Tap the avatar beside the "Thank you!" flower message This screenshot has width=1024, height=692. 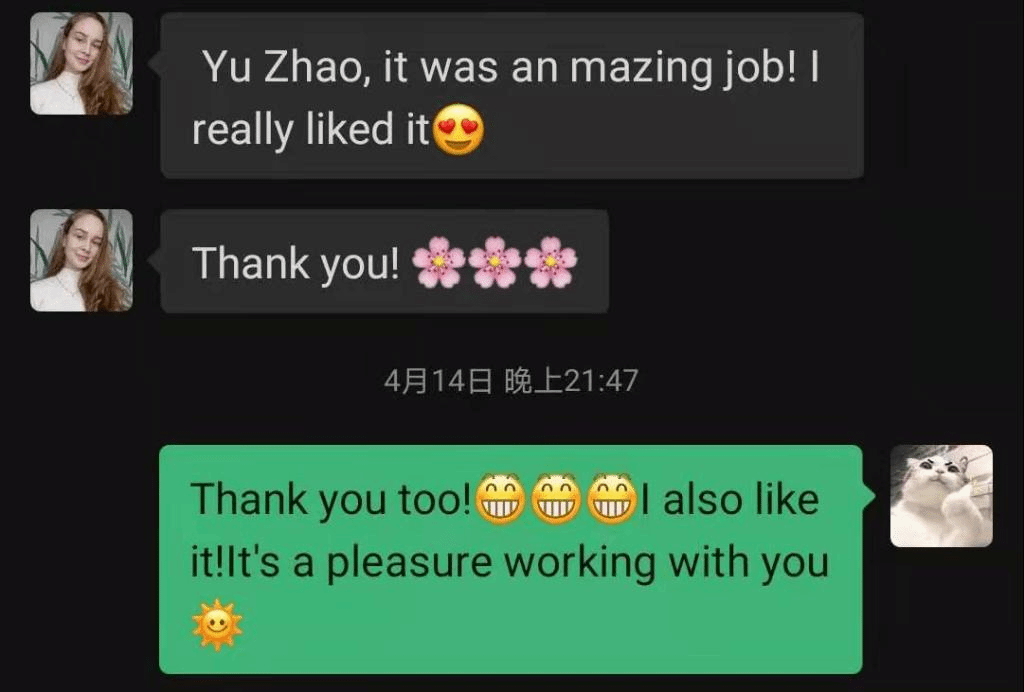pyautogui.click(x=81, y=260)
